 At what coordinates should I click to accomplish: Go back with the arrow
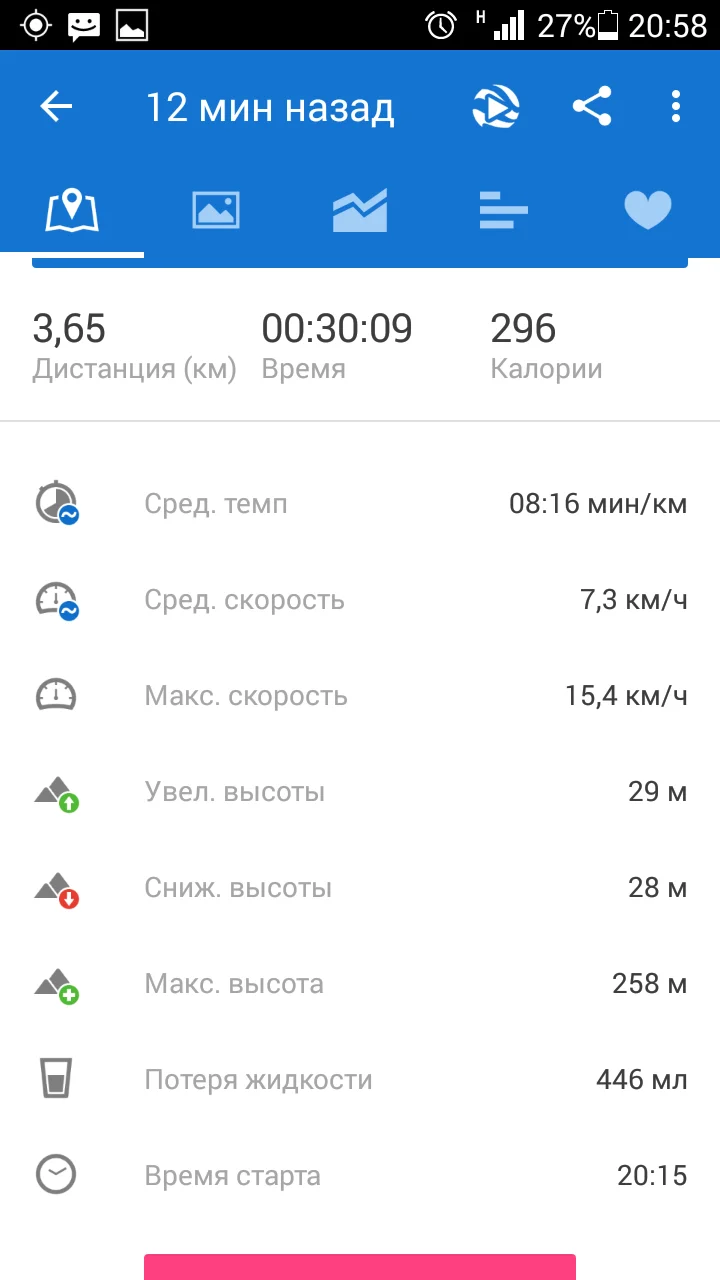55,106
